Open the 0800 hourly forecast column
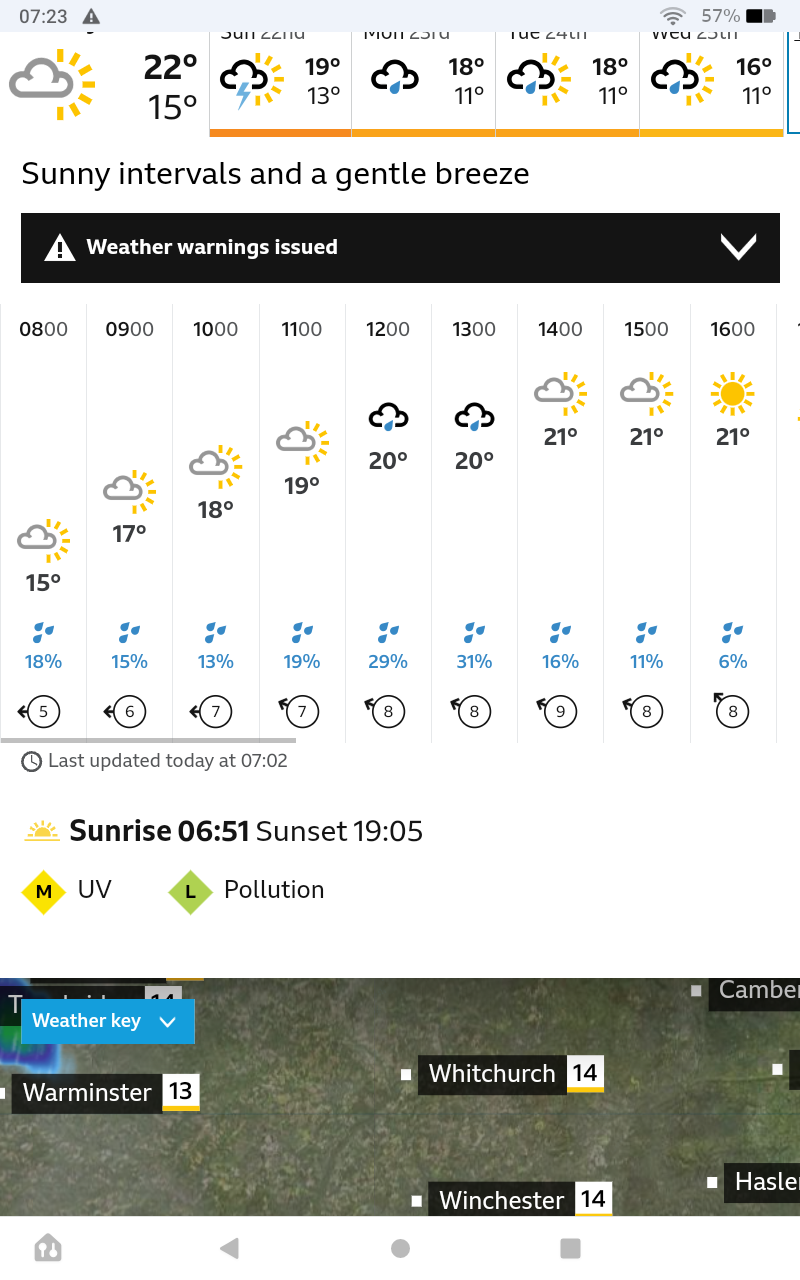The width and height of the screenshot is (800, 1280). click(43, 520)
